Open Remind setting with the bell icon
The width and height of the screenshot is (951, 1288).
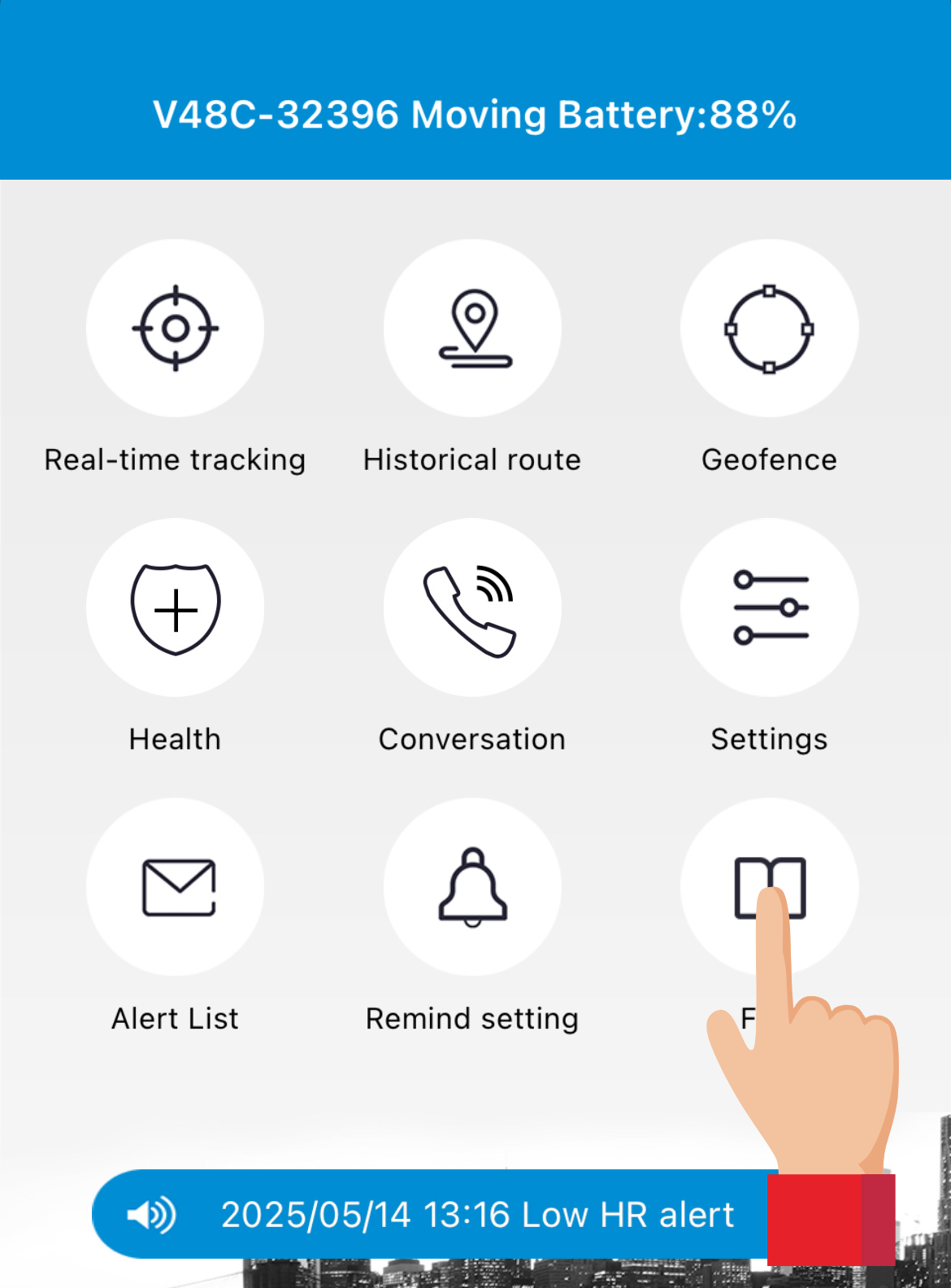point(472,886)
